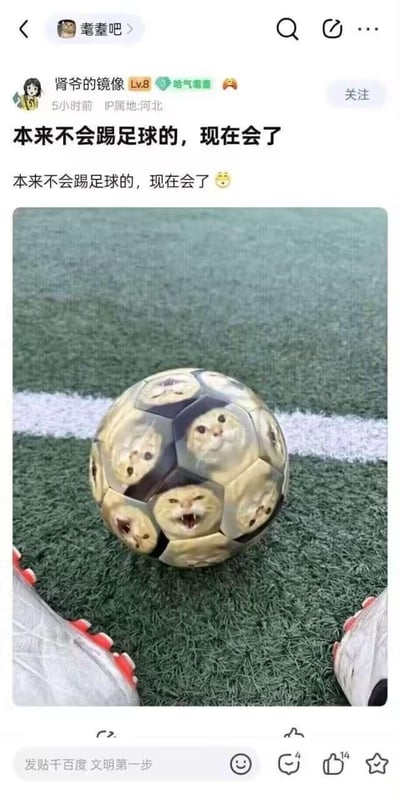Go back to the previous page
400x798 pixels.
coord(23,30)
